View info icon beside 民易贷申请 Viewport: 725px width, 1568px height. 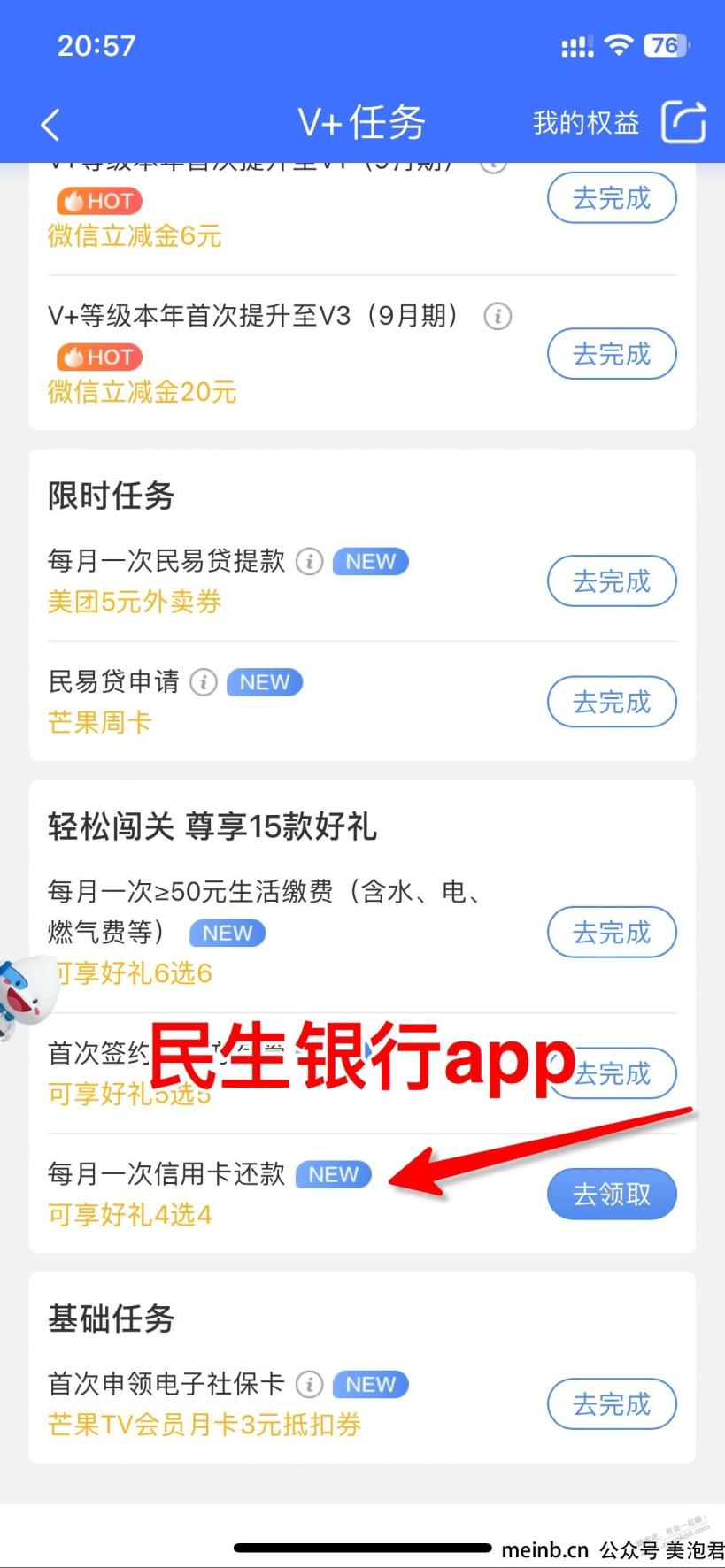[x=204, y=682]
